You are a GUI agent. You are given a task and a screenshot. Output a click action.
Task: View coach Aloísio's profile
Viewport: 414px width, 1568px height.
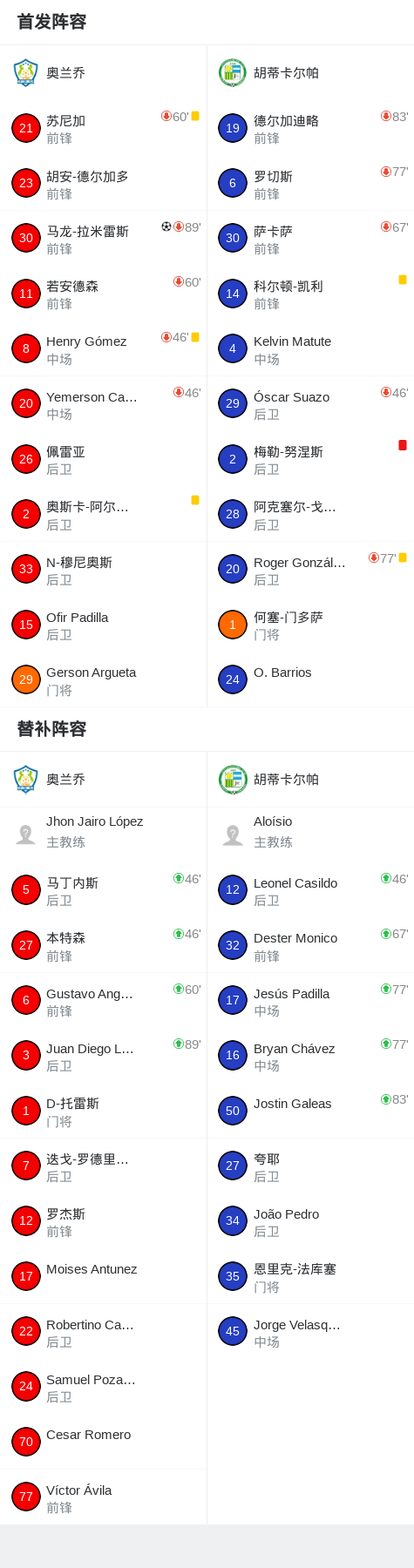(310, 835)
